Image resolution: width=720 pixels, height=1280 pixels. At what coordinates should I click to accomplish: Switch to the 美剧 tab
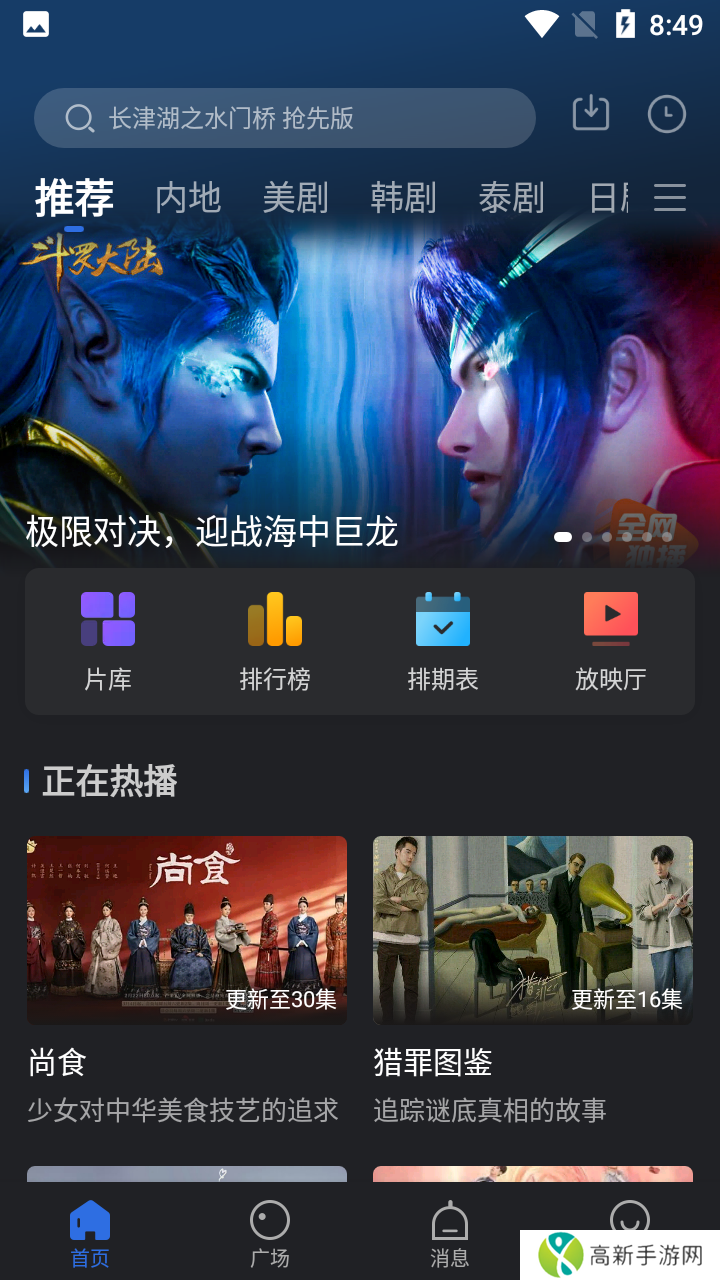pos(295,198)
